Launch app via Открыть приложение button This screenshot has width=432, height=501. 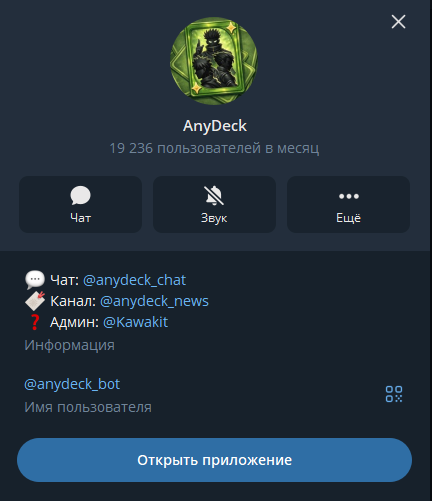pos(214,460)
